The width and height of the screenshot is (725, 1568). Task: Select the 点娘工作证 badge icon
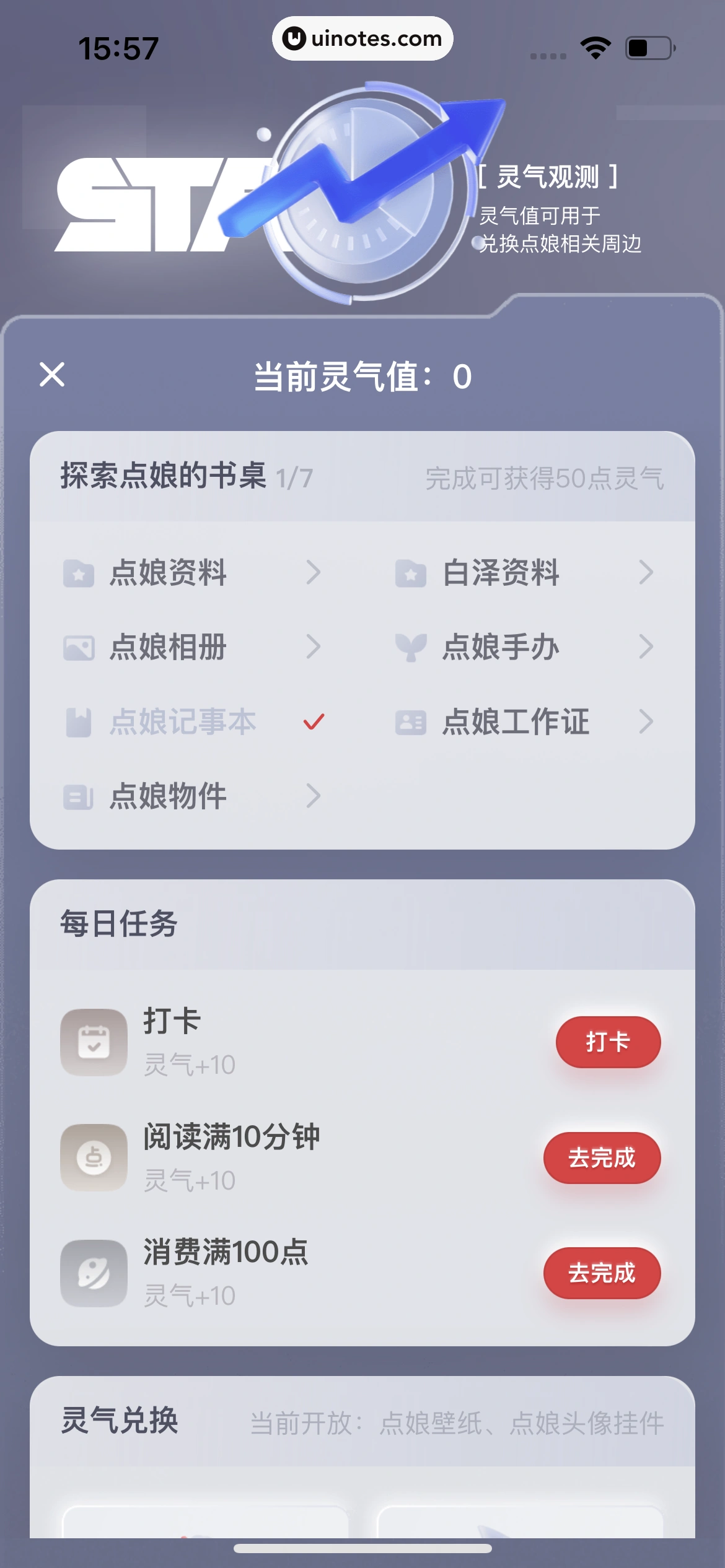point(411,722)
